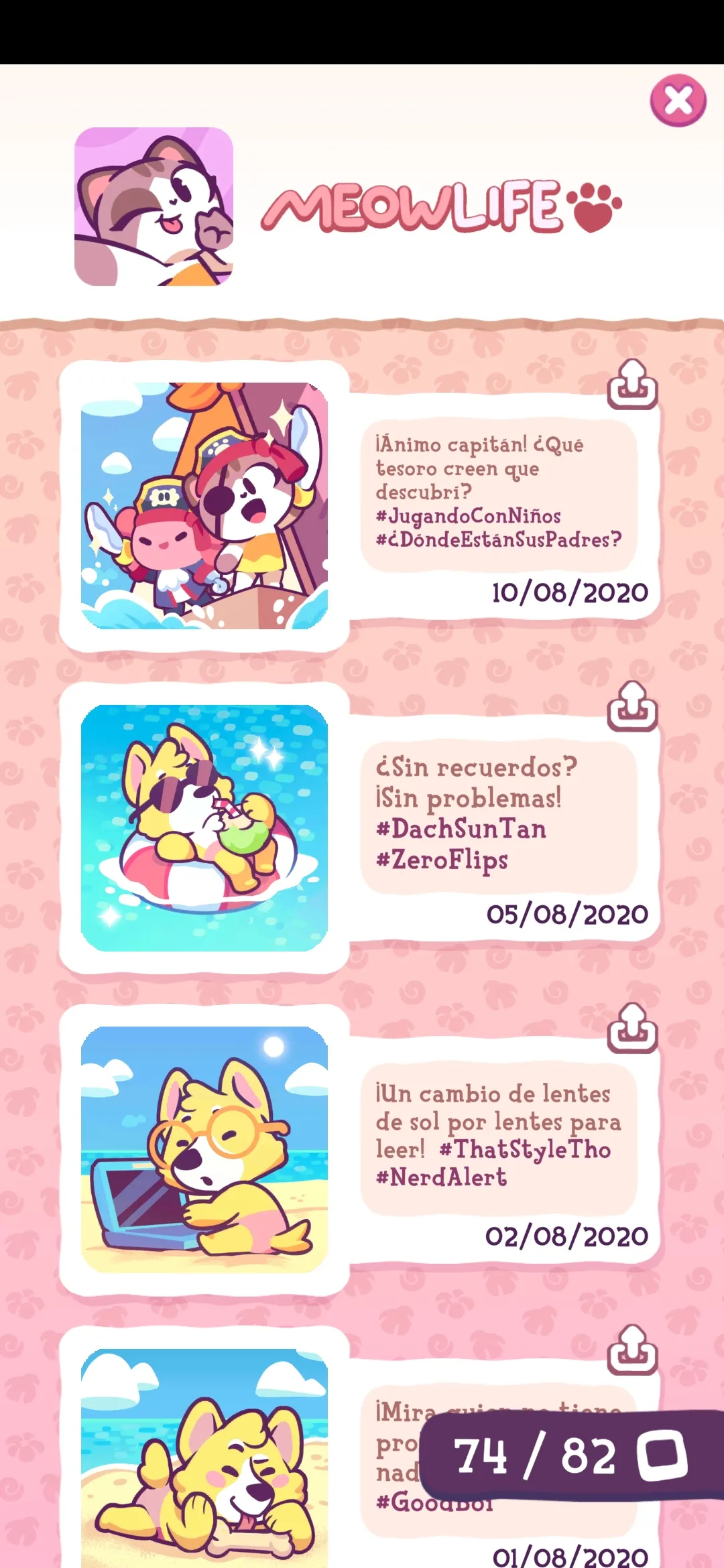Close the MeowLife feed
The image size is (724, 1568).
pos(678,101)
